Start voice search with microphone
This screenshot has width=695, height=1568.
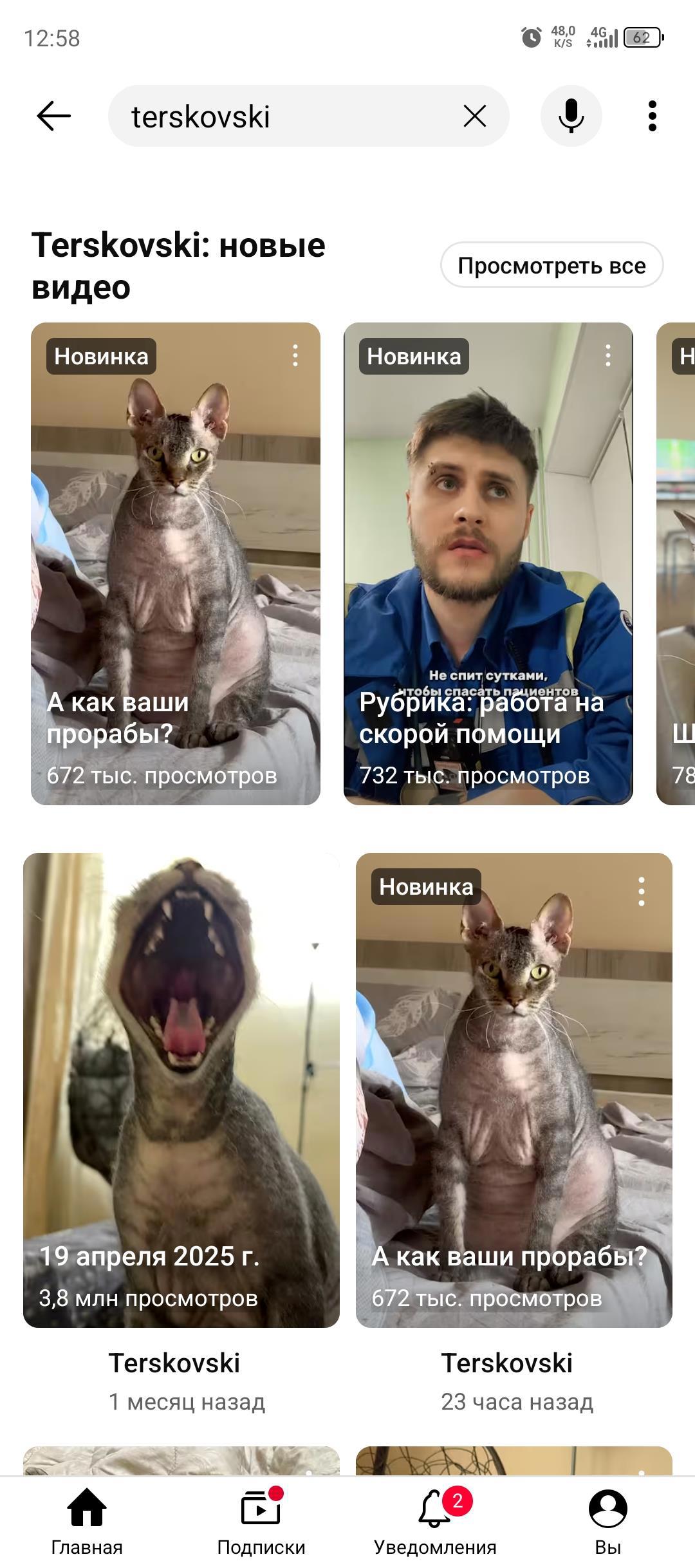pyautogui.click(x=571, y=117)
